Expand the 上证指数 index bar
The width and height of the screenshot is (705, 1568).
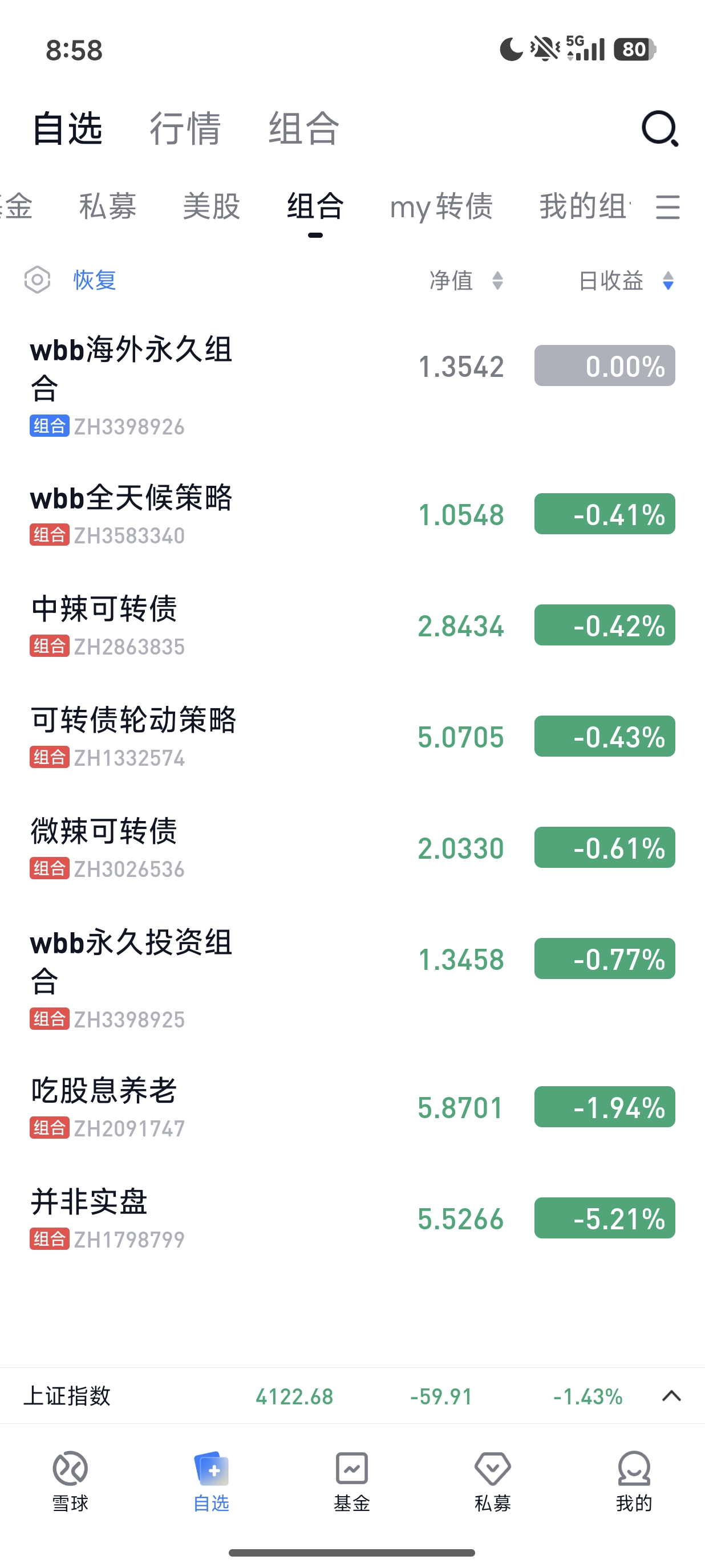click(x=671, y=1396)
